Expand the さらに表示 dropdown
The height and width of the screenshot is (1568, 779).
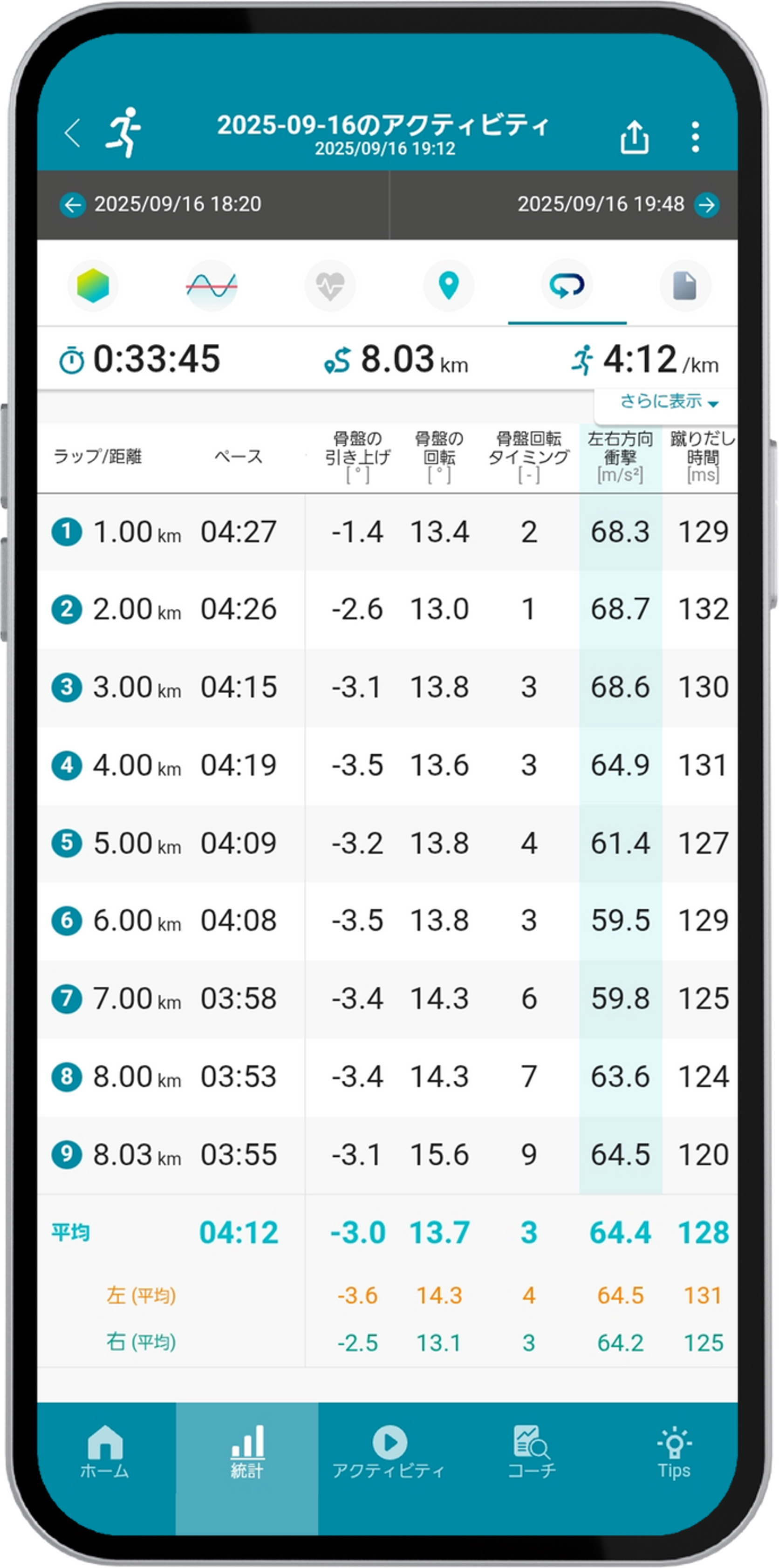668,402
